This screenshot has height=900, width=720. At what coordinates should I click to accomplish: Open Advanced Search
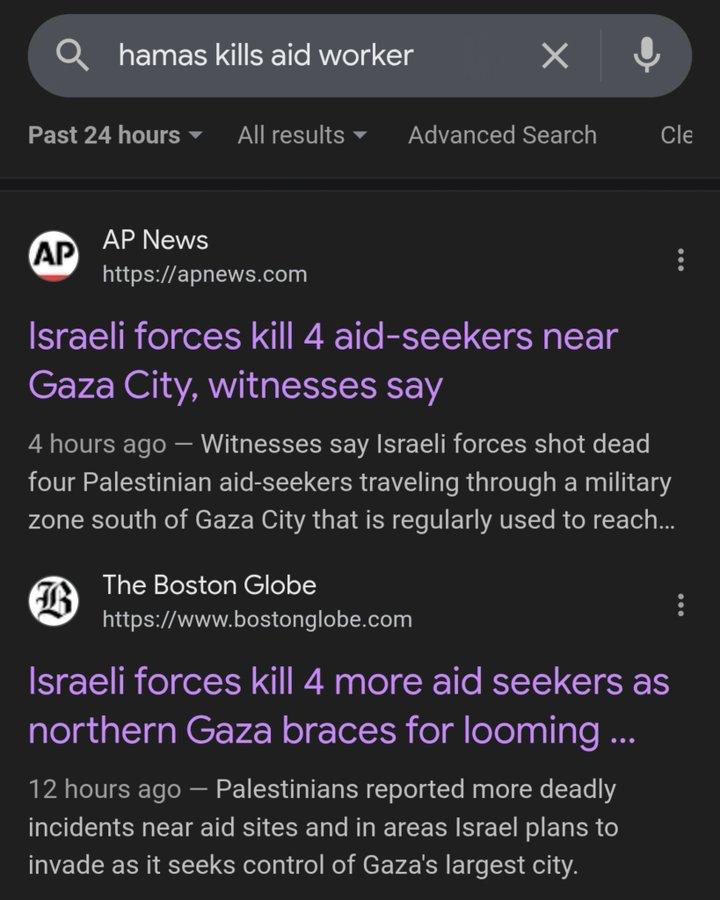tap(502, 135)
